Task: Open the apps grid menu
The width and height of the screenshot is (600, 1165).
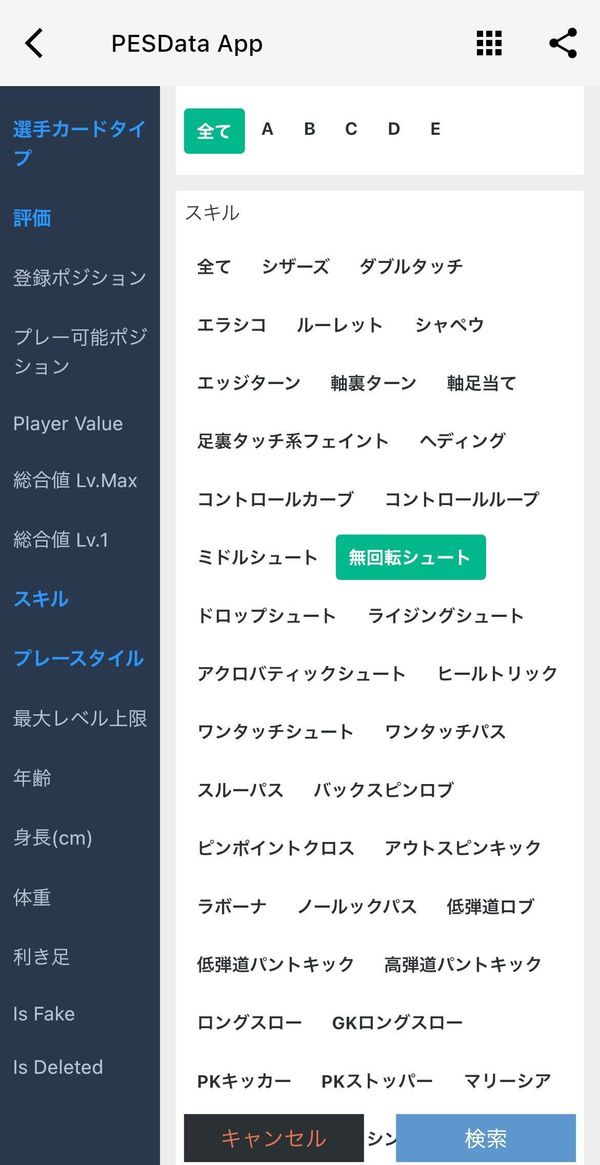Action: tap(489, 43)
